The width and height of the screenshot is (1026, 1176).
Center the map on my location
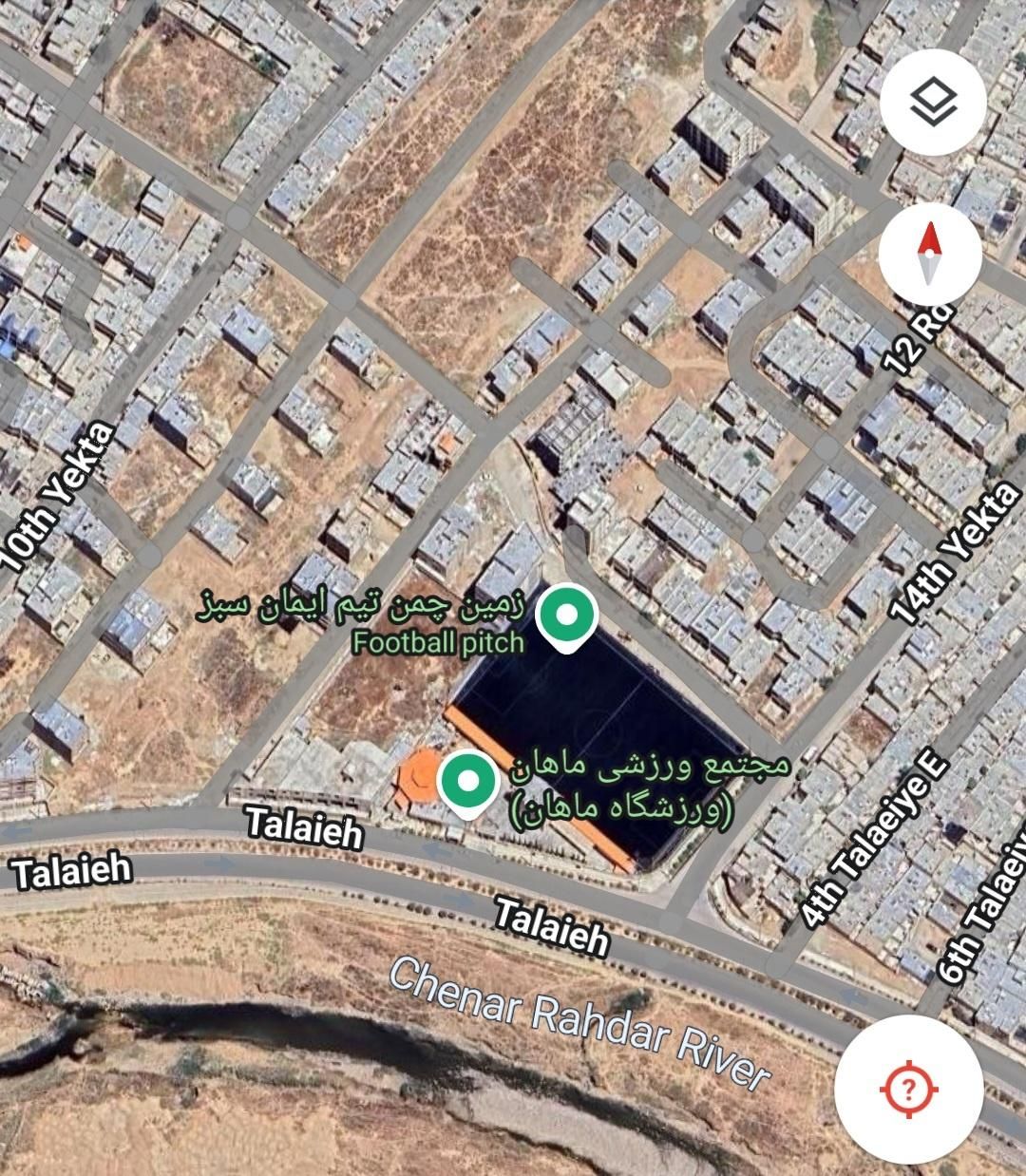pos(909,1088)
